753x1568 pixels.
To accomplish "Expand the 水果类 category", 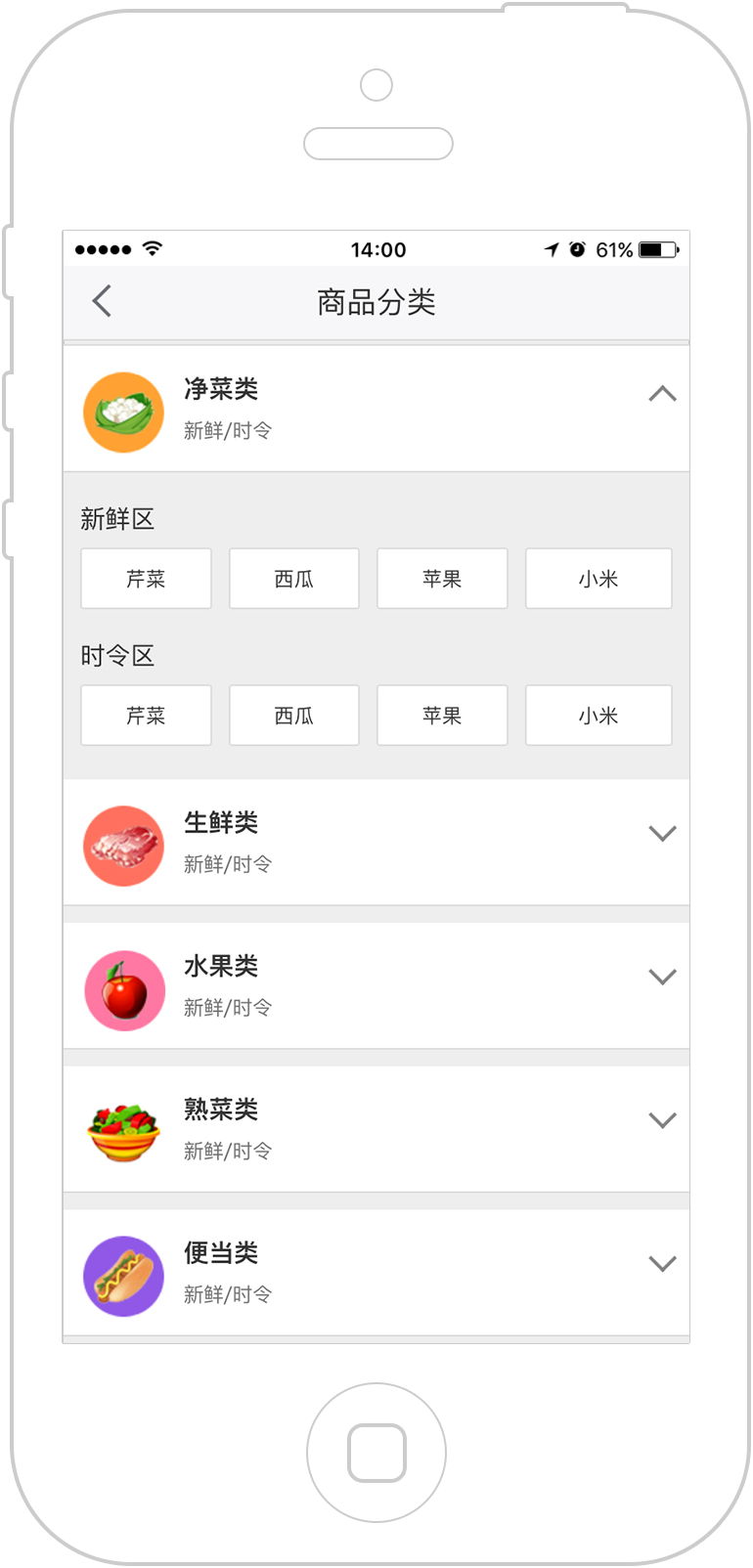I will click(x=662, y=978).
